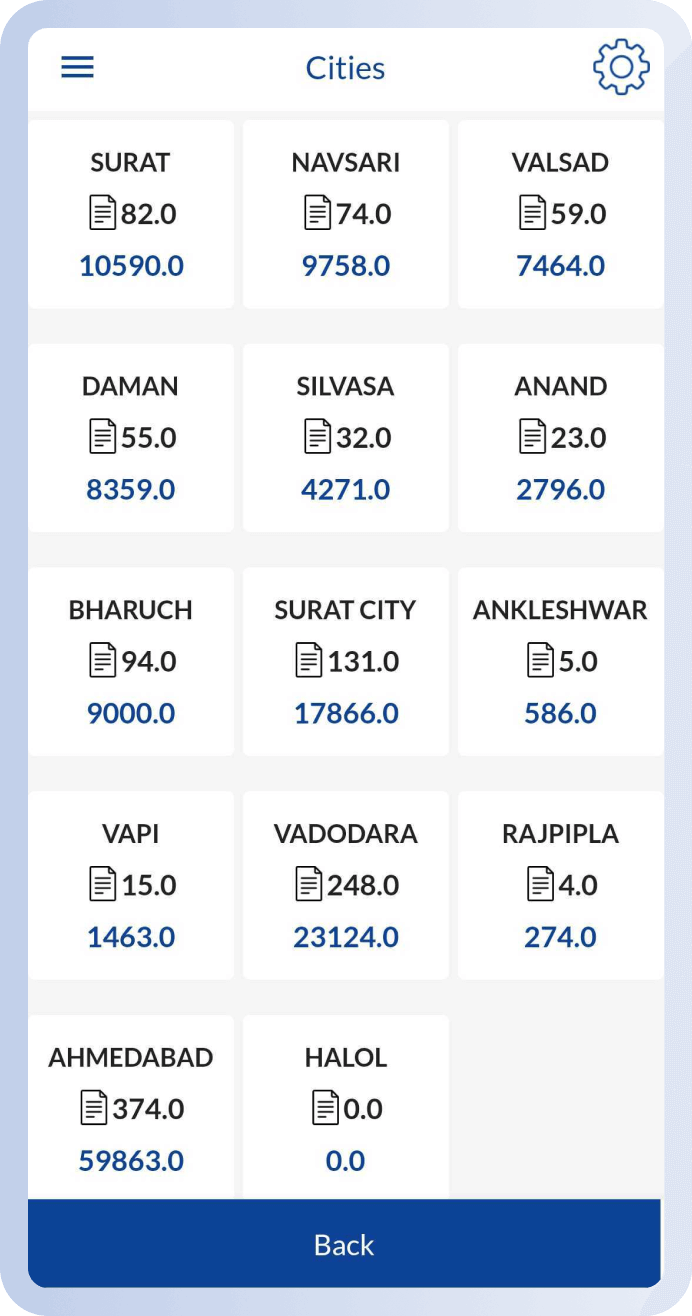Select the ANAND city card
The width and height of the screenshot is (692, 1316).
point(561,438)
